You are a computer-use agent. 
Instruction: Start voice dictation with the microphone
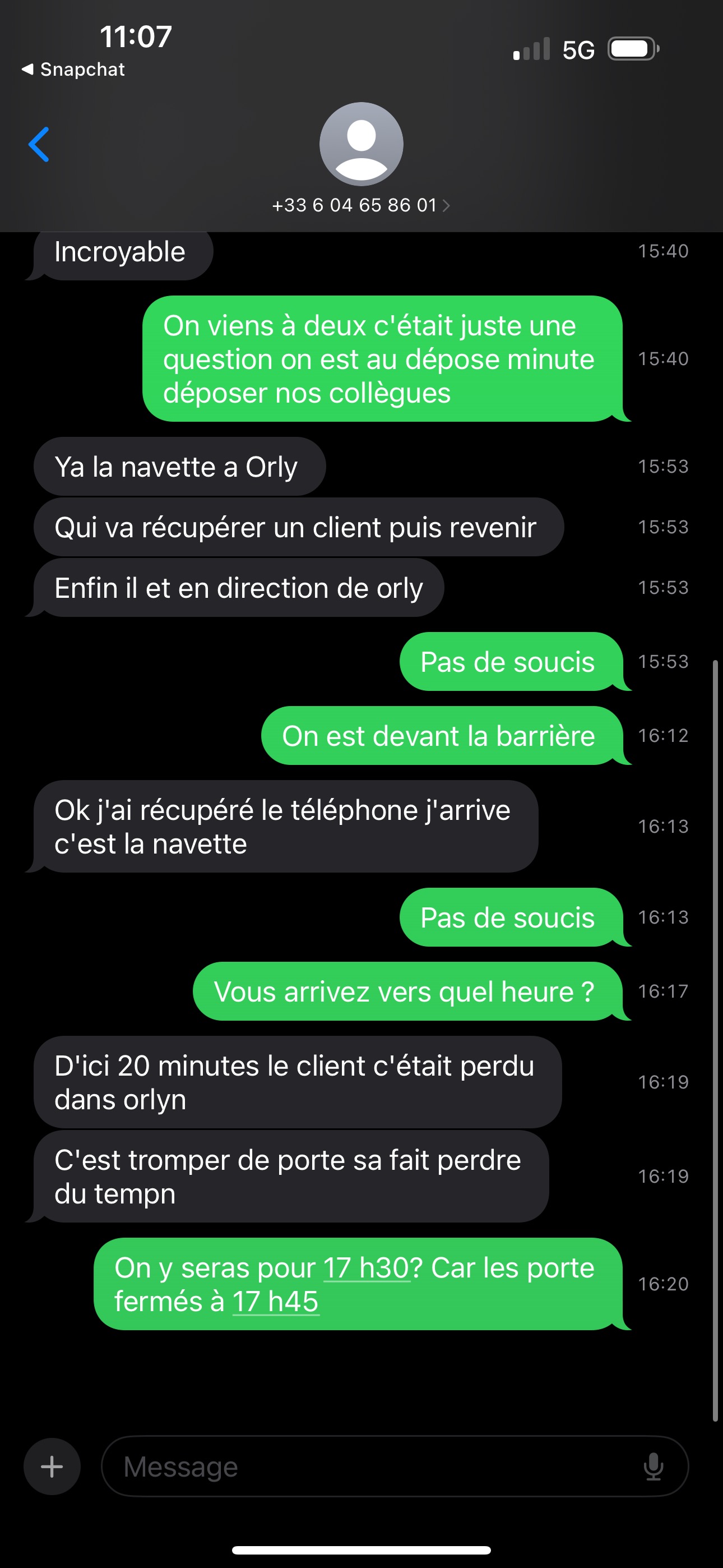[x=653, y=1466]
